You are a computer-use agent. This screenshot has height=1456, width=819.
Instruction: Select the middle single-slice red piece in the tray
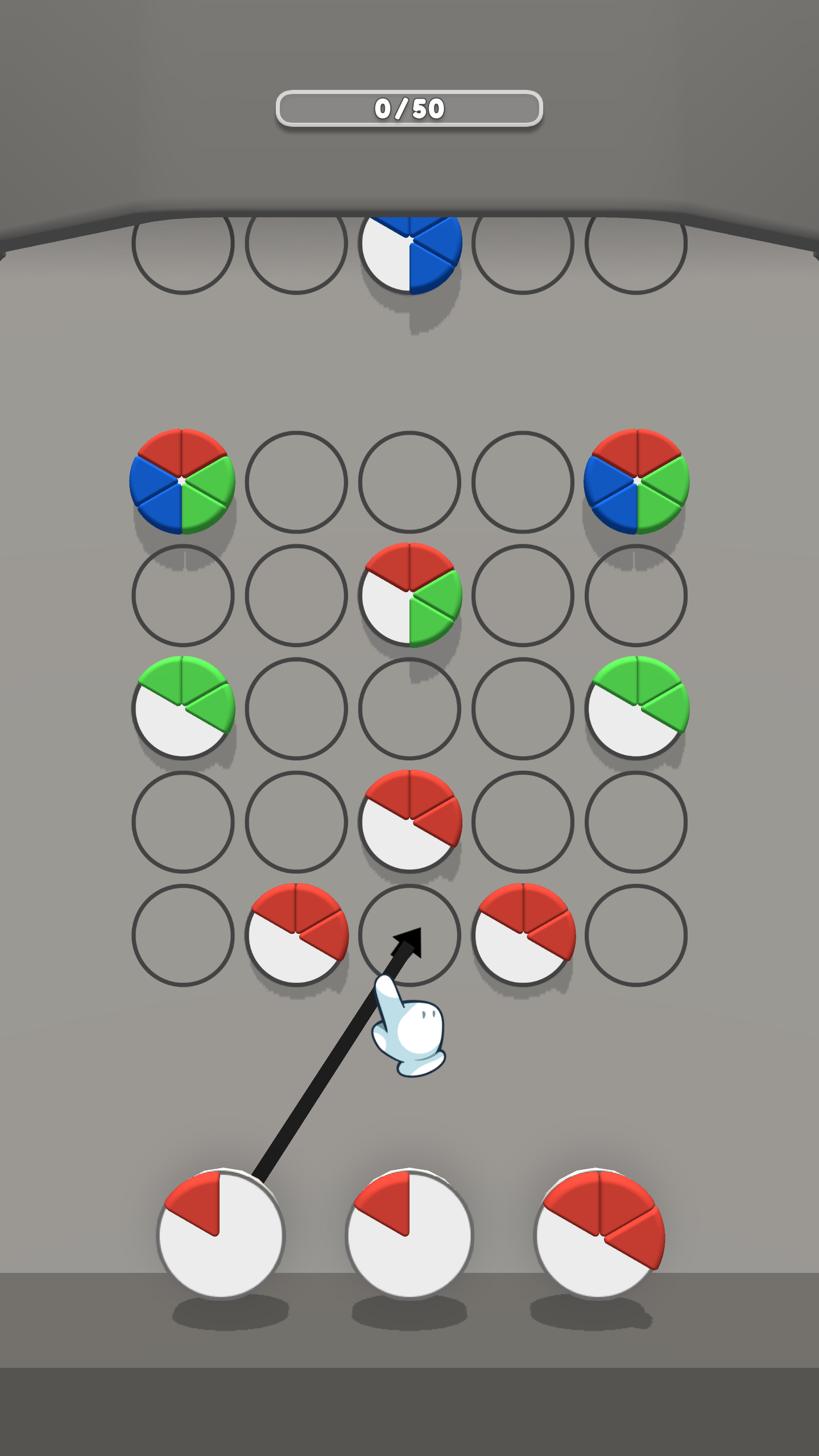click(409, 1234)
